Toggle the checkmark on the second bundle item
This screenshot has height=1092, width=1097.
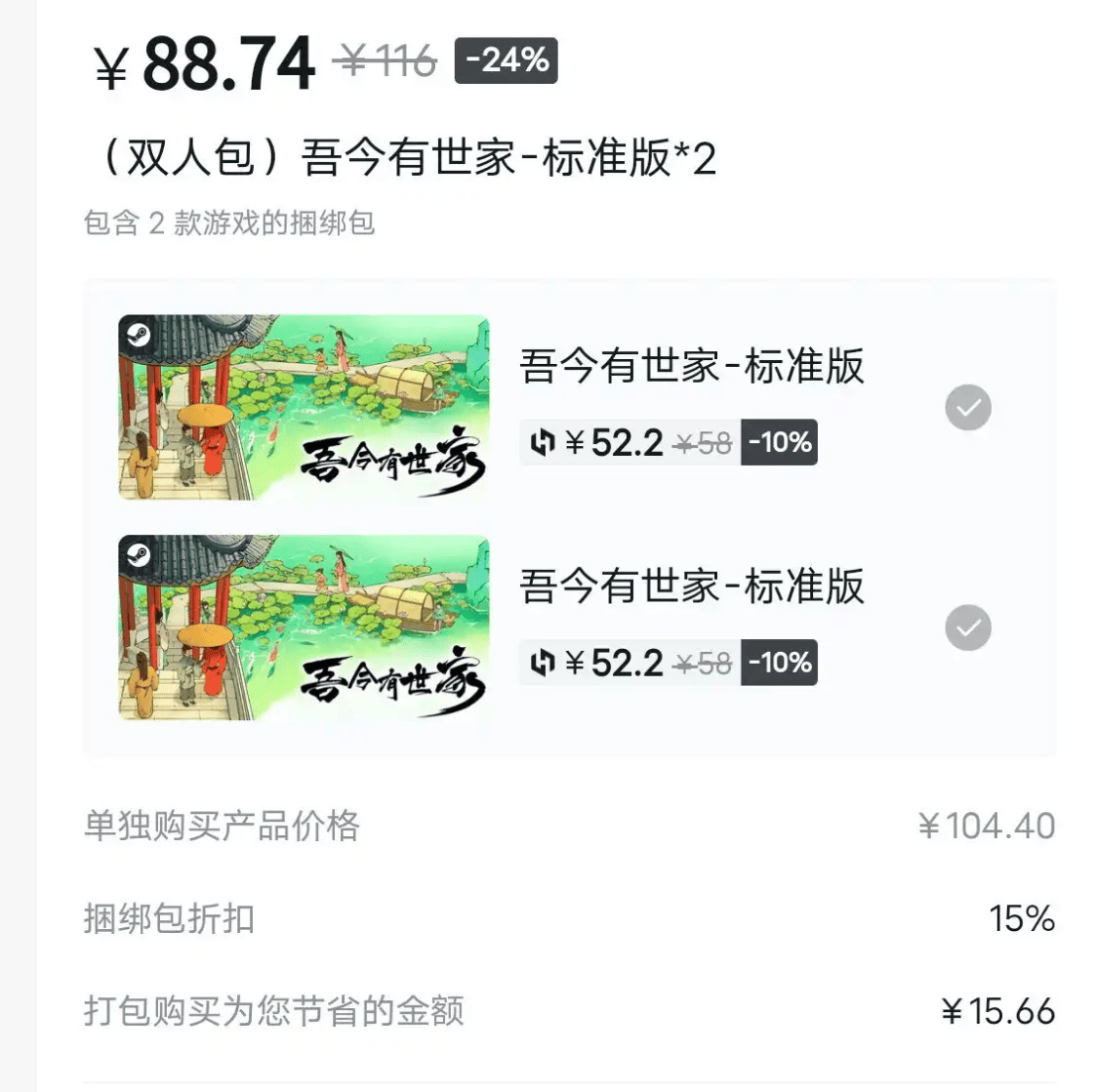(x=967, y=628)
